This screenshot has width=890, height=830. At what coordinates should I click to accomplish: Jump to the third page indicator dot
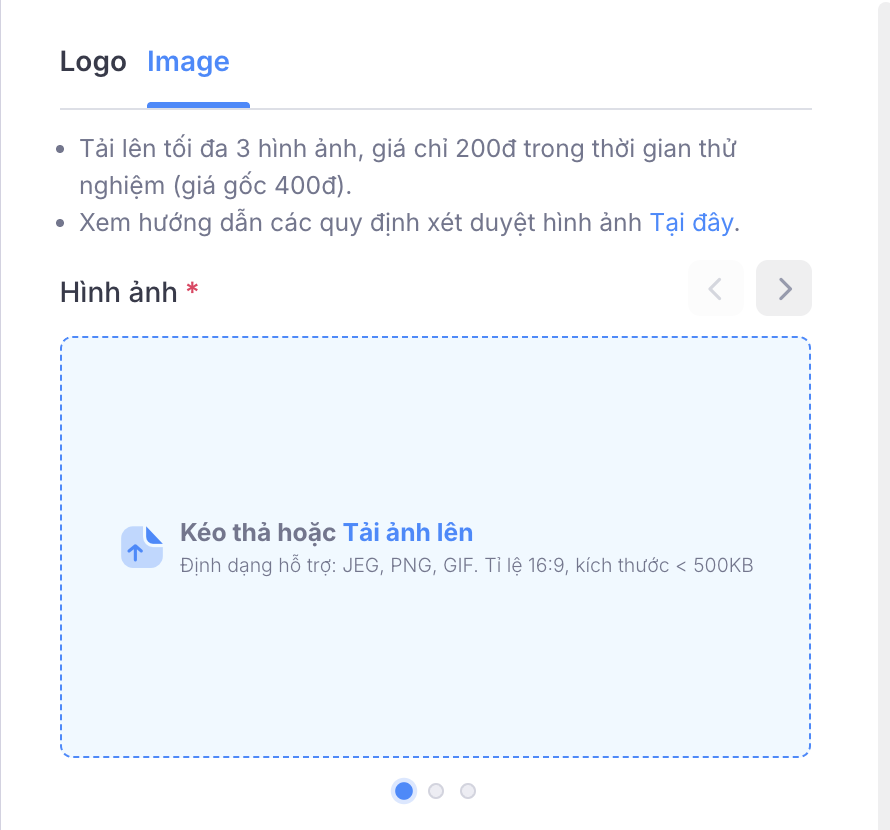468,791
